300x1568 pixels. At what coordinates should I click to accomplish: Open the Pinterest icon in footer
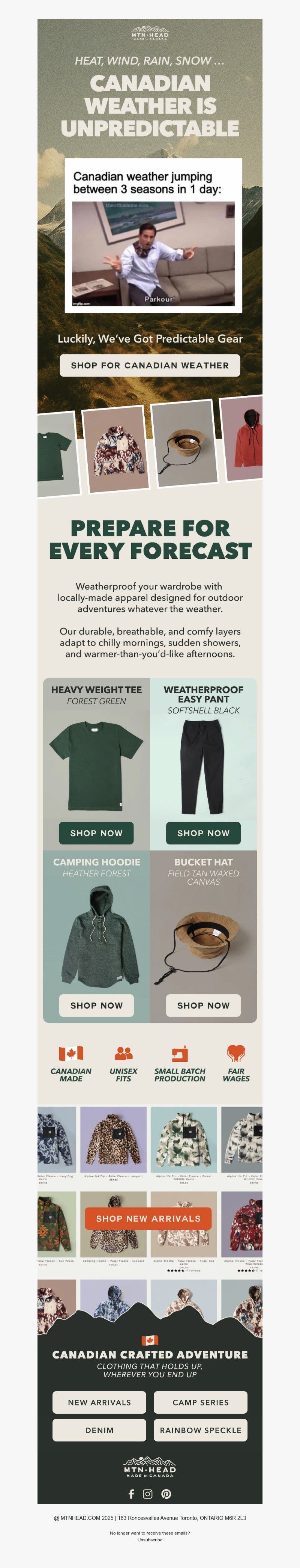166,1493
